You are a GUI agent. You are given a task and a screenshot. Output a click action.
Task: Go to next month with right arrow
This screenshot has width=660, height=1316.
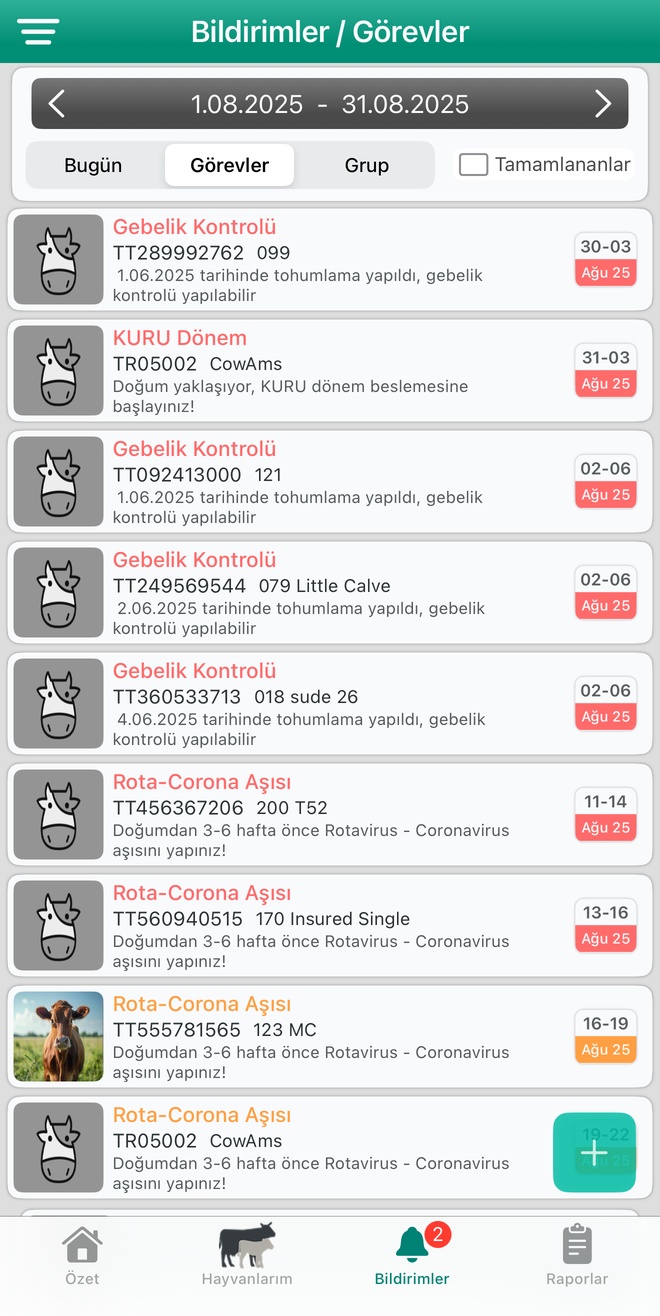[602, 104]
